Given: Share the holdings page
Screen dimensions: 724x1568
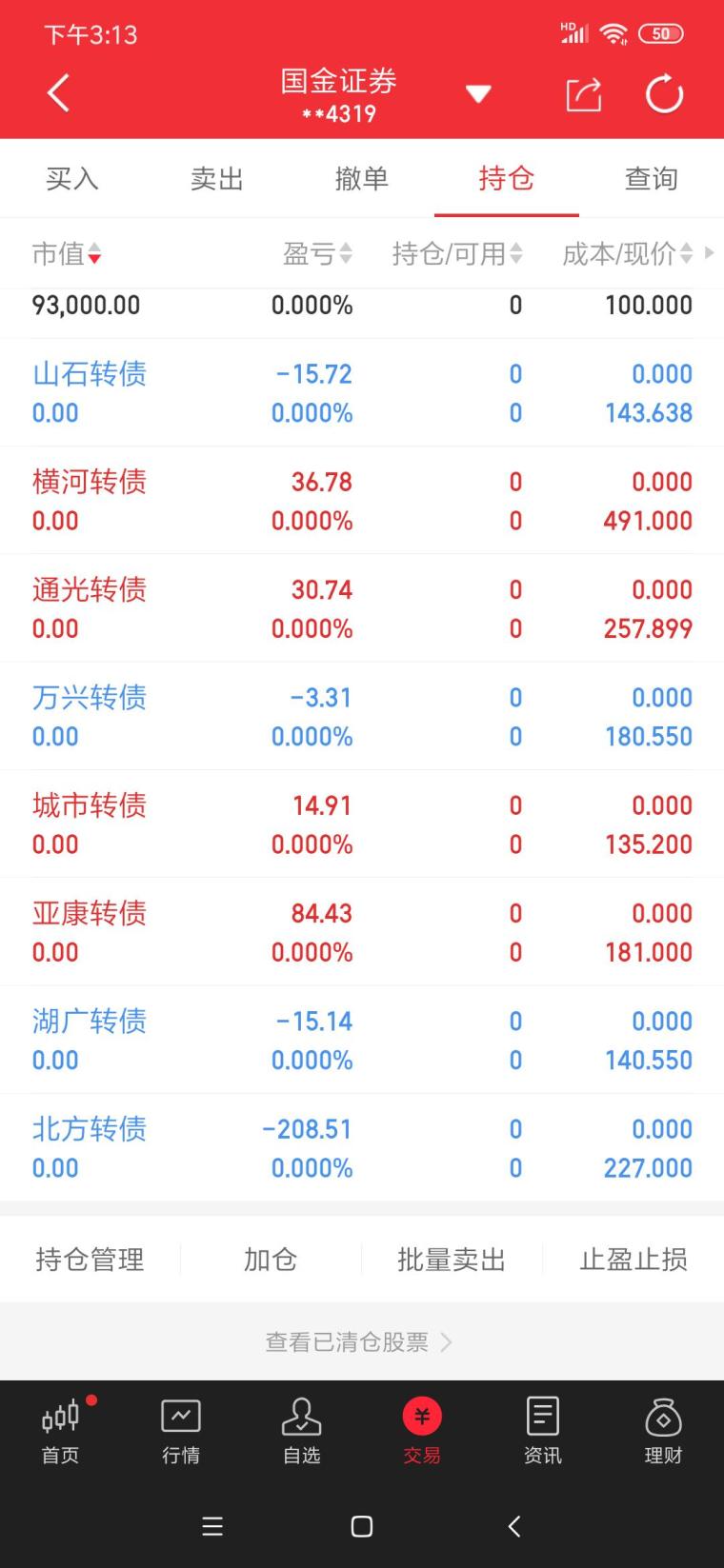Looking at the screenshot, I should pyautogui.click(x=583, y=94).
